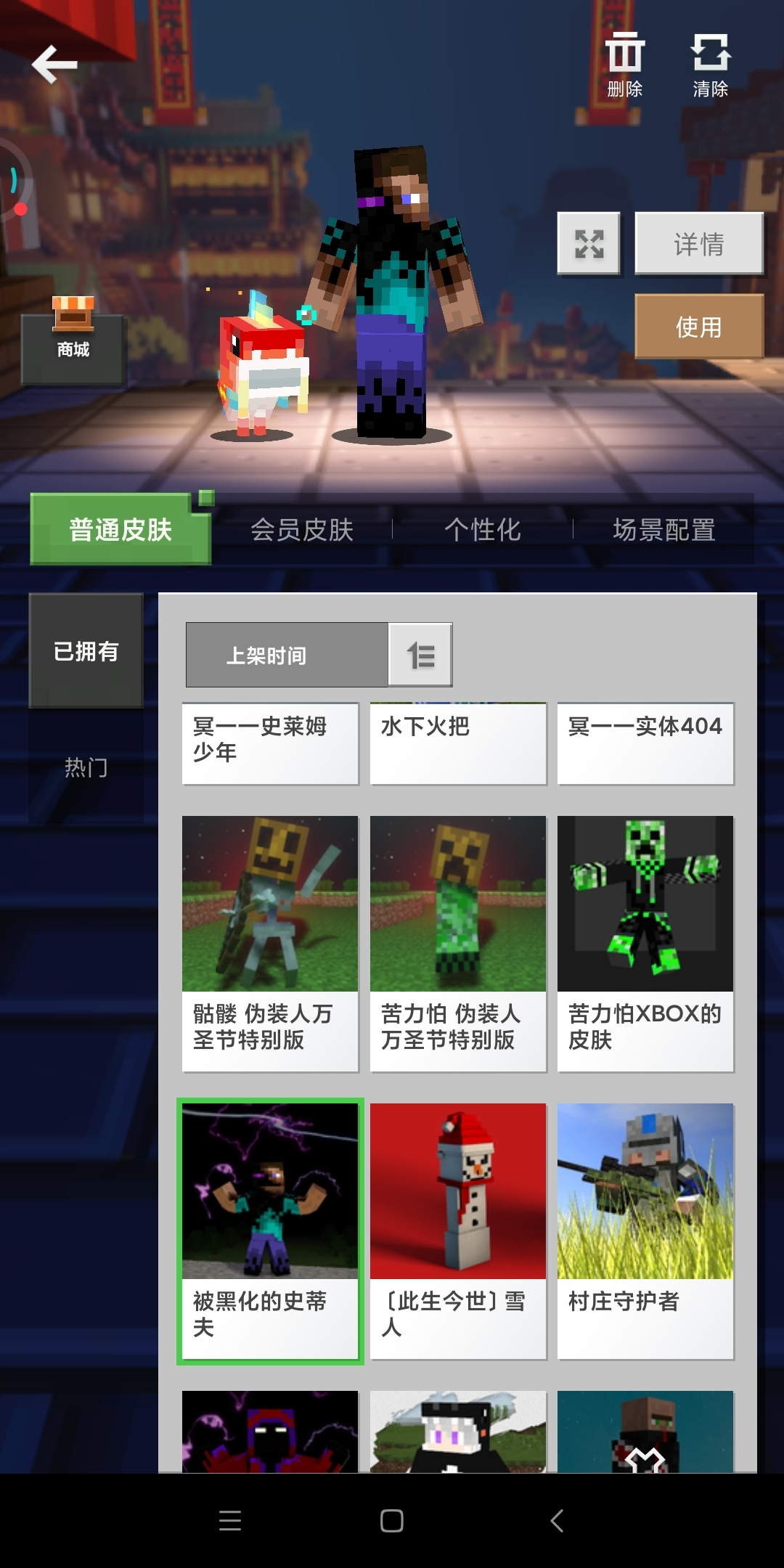Select the 热门 side category
The image size is (784, 1568).
pos(86,767)
